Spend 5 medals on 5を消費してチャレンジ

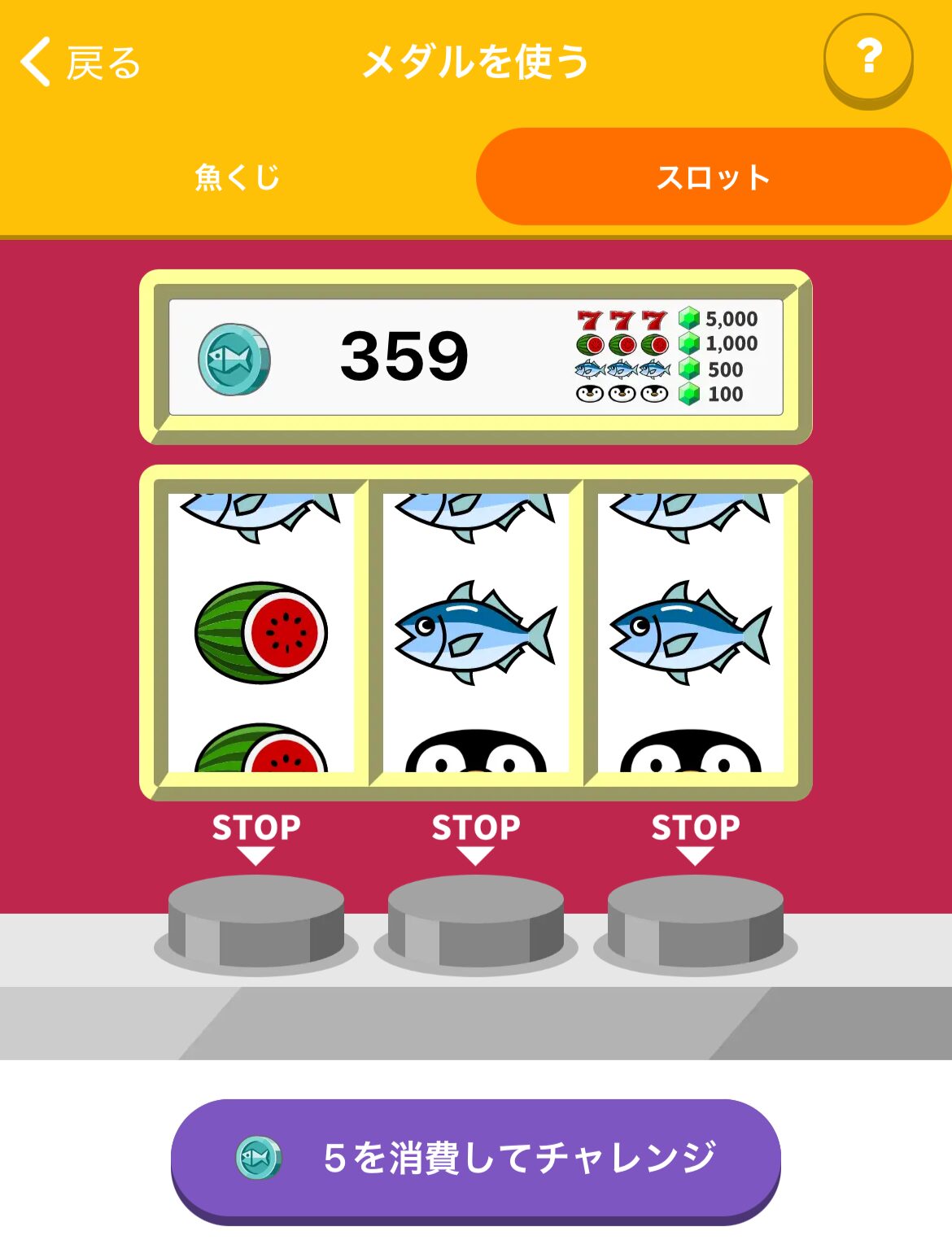click(476, 1157)
